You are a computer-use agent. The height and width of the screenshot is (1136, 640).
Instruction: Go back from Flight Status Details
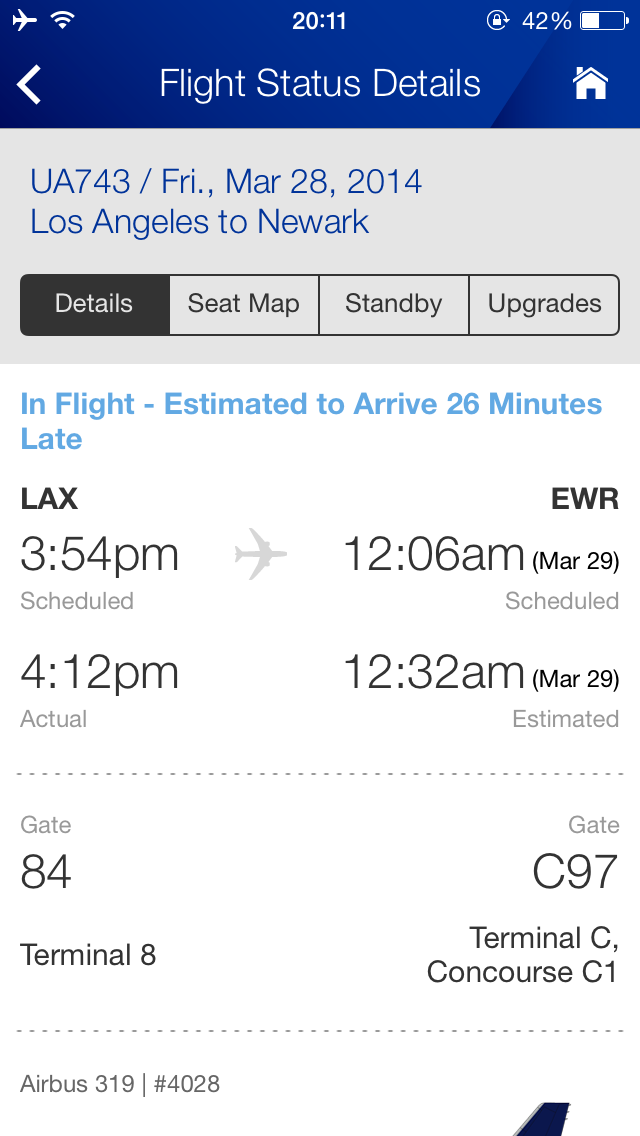click(30, 84)
